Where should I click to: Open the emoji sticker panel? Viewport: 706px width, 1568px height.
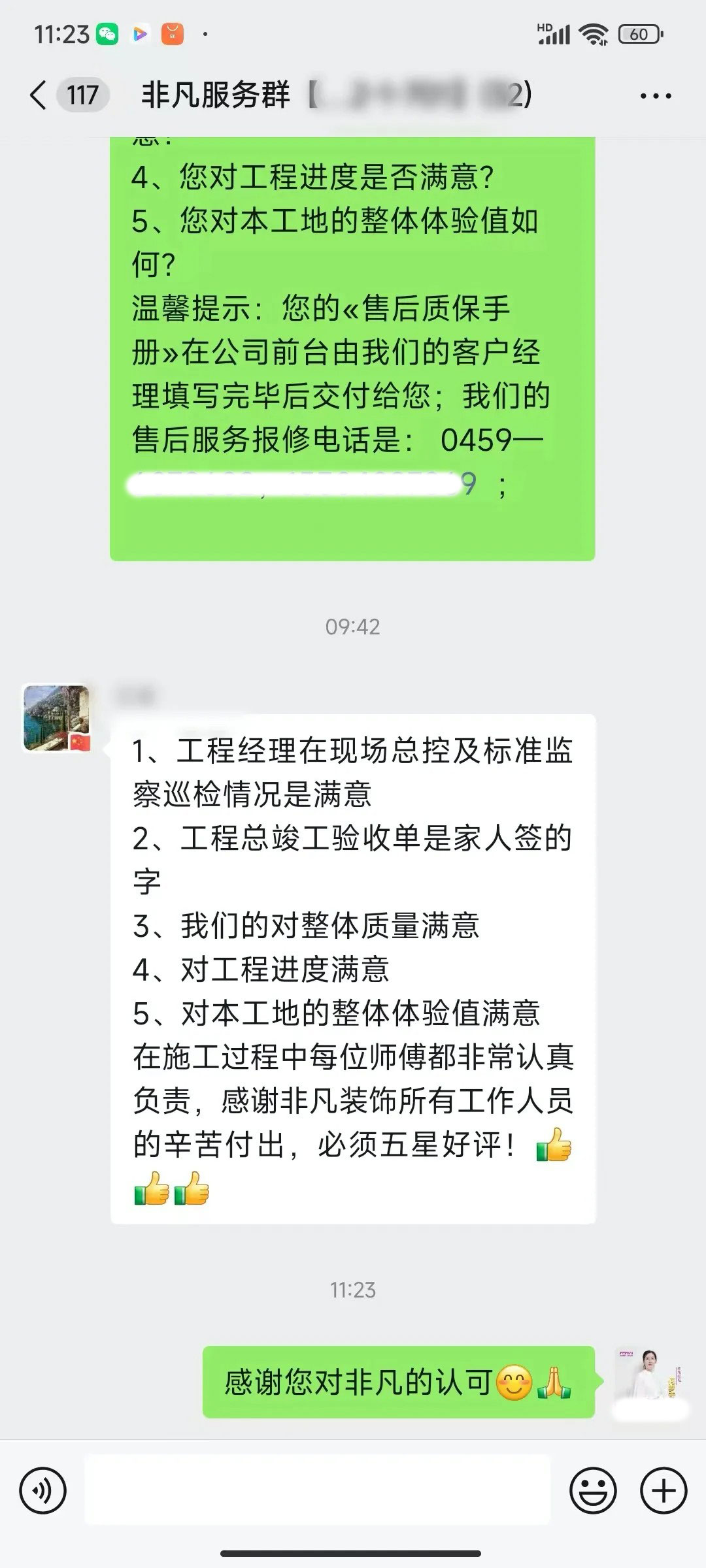coord(593,1491)
